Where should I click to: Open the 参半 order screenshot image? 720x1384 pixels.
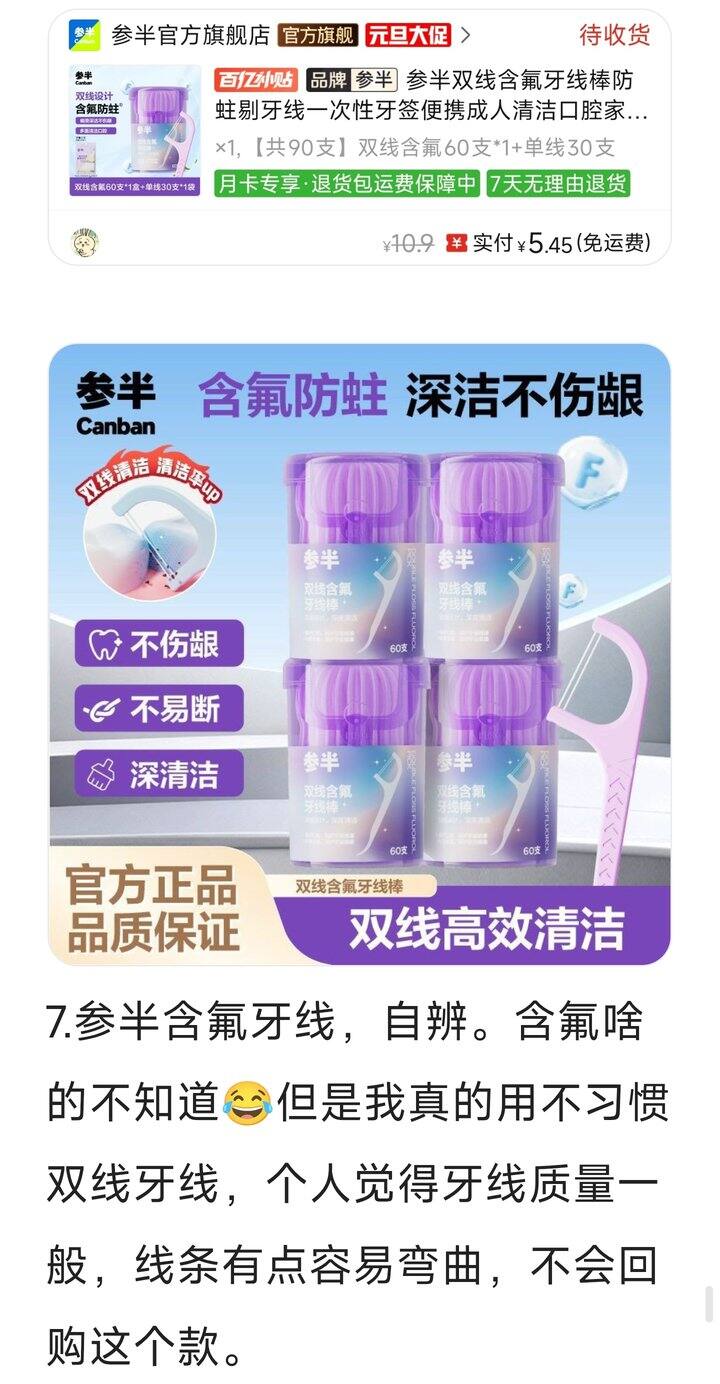click(x=360, y=139)
